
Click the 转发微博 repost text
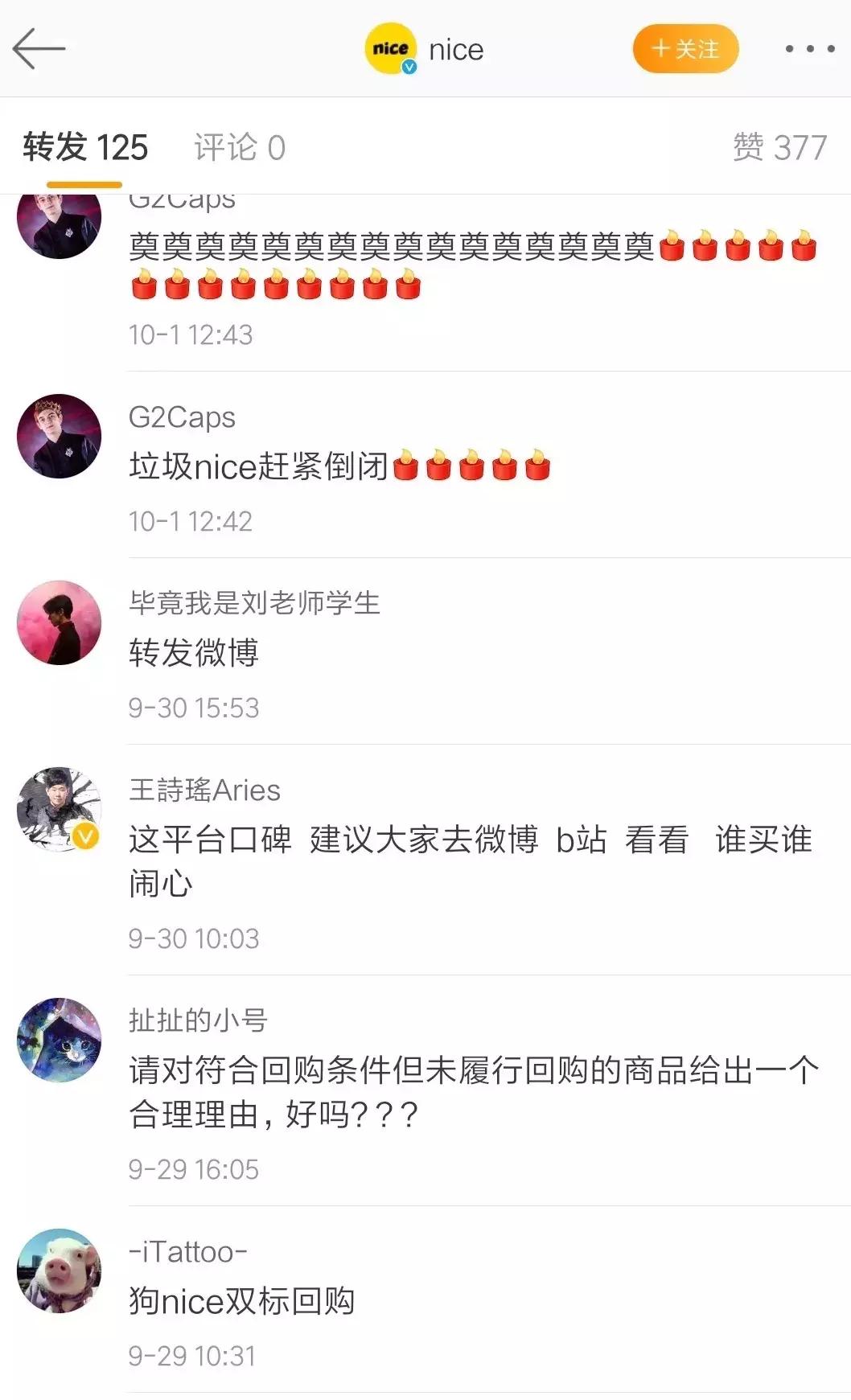pos(191,653)
